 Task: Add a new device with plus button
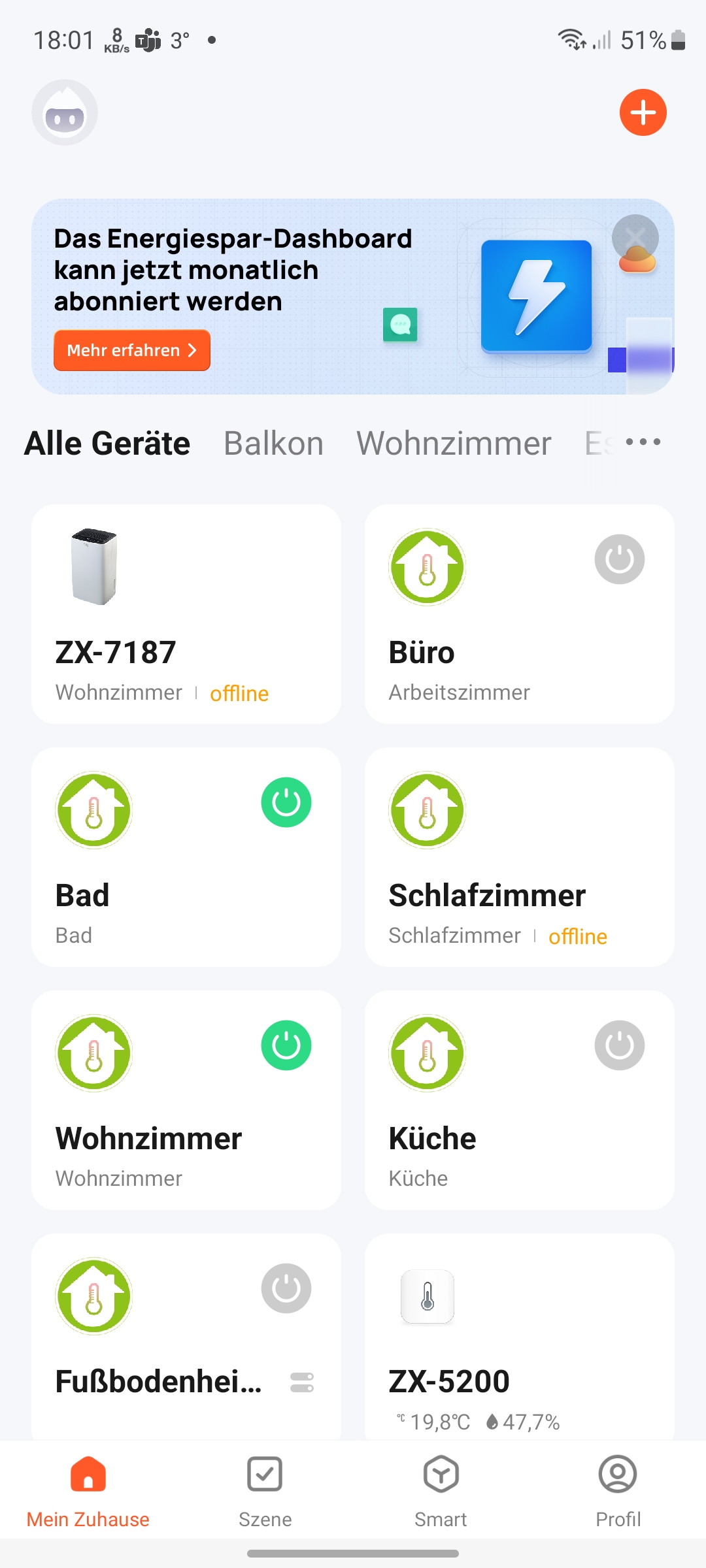(x=643, y=112)
